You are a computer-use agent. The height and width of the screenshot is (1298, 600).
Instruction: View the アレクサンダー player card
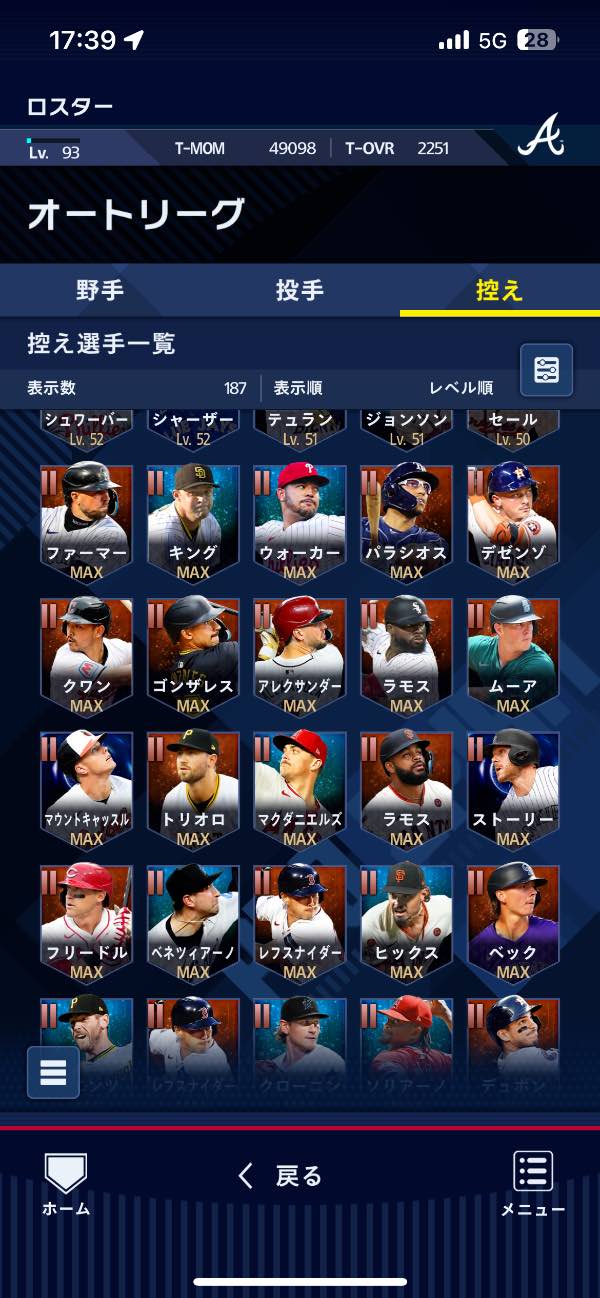[x=300, y=654]
